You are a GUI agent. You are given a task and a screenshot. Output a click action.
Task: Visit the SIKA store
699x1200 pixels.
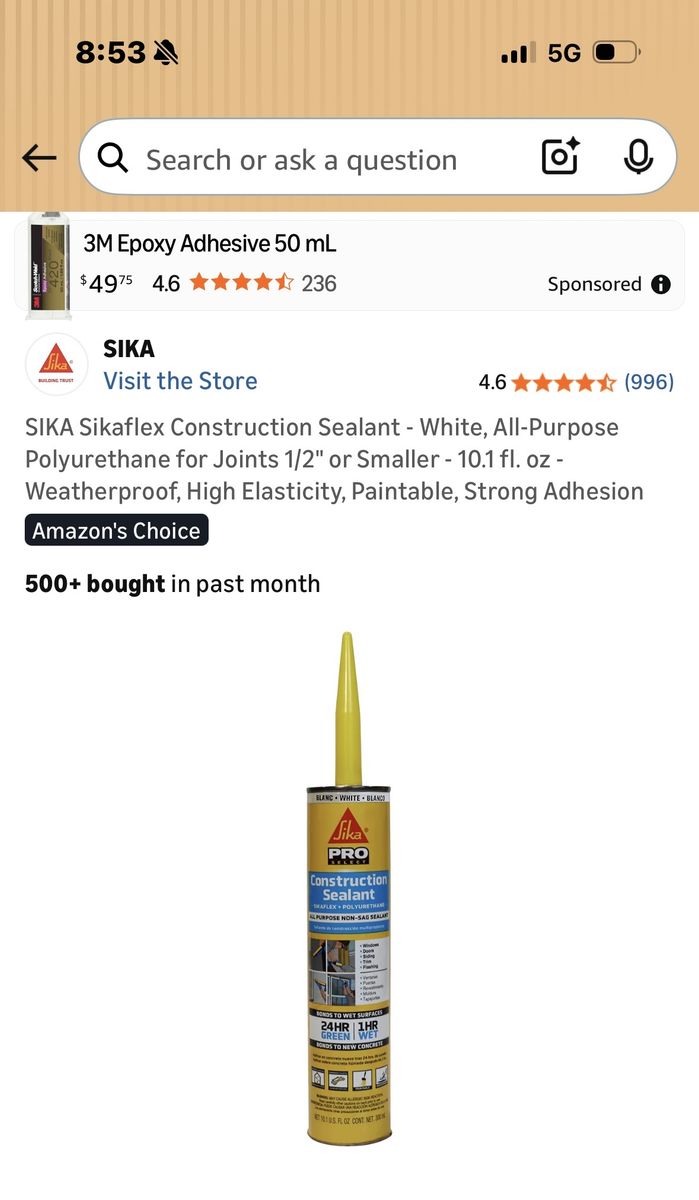[x=180, y=381]
